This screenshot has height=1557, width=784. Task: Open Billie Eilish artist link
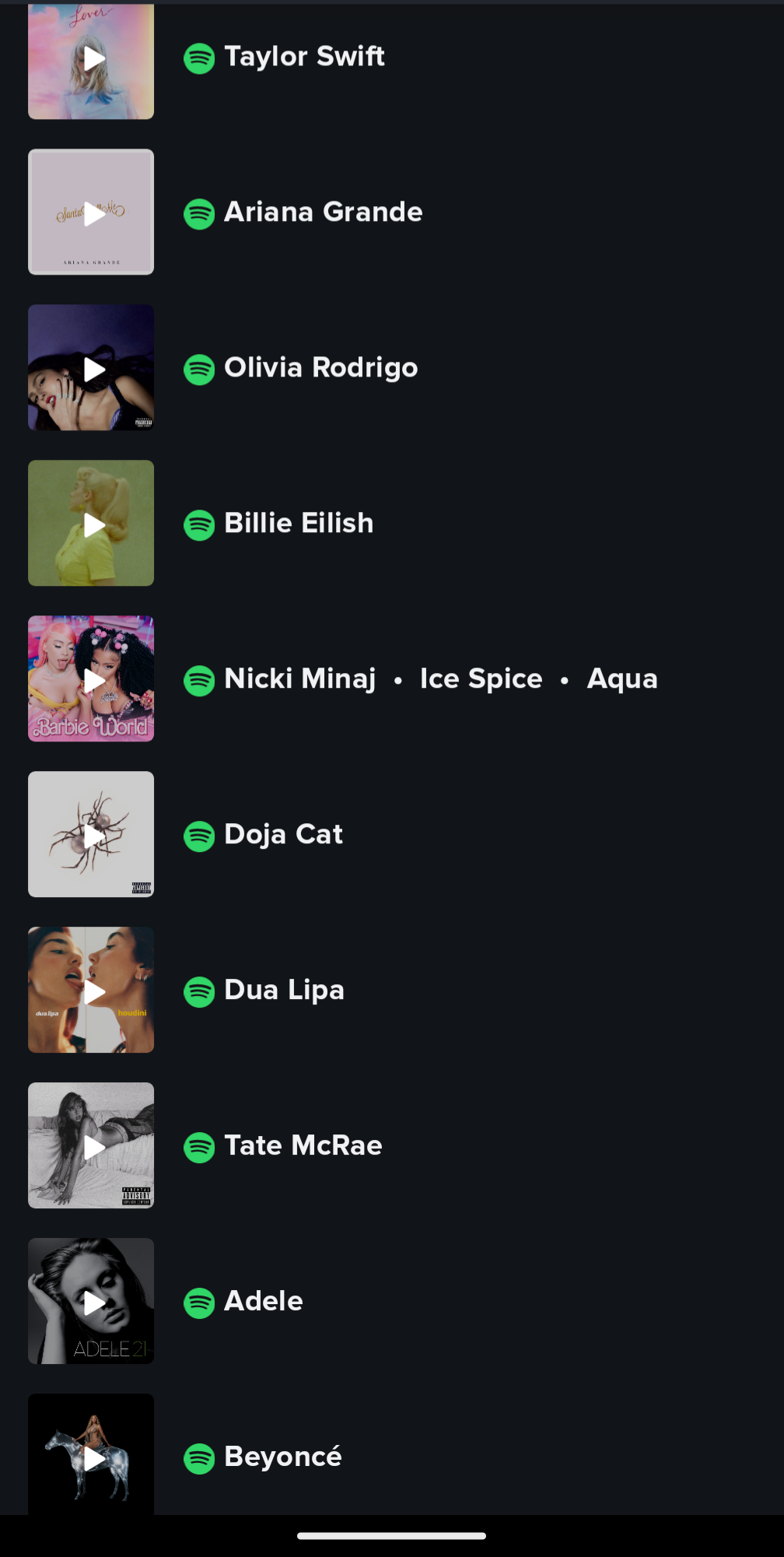coord(299,524)
